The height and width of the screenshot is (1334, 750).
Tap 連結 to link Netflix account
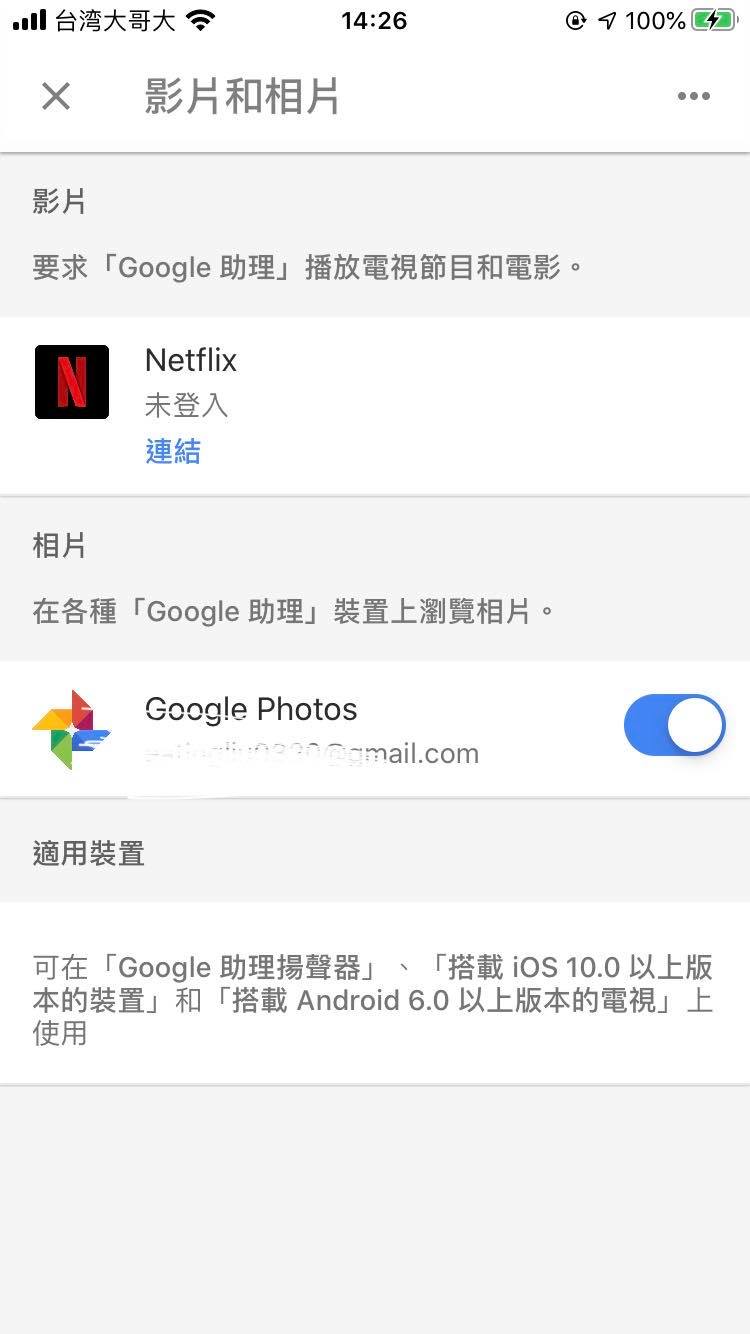[x=173, y=451]
